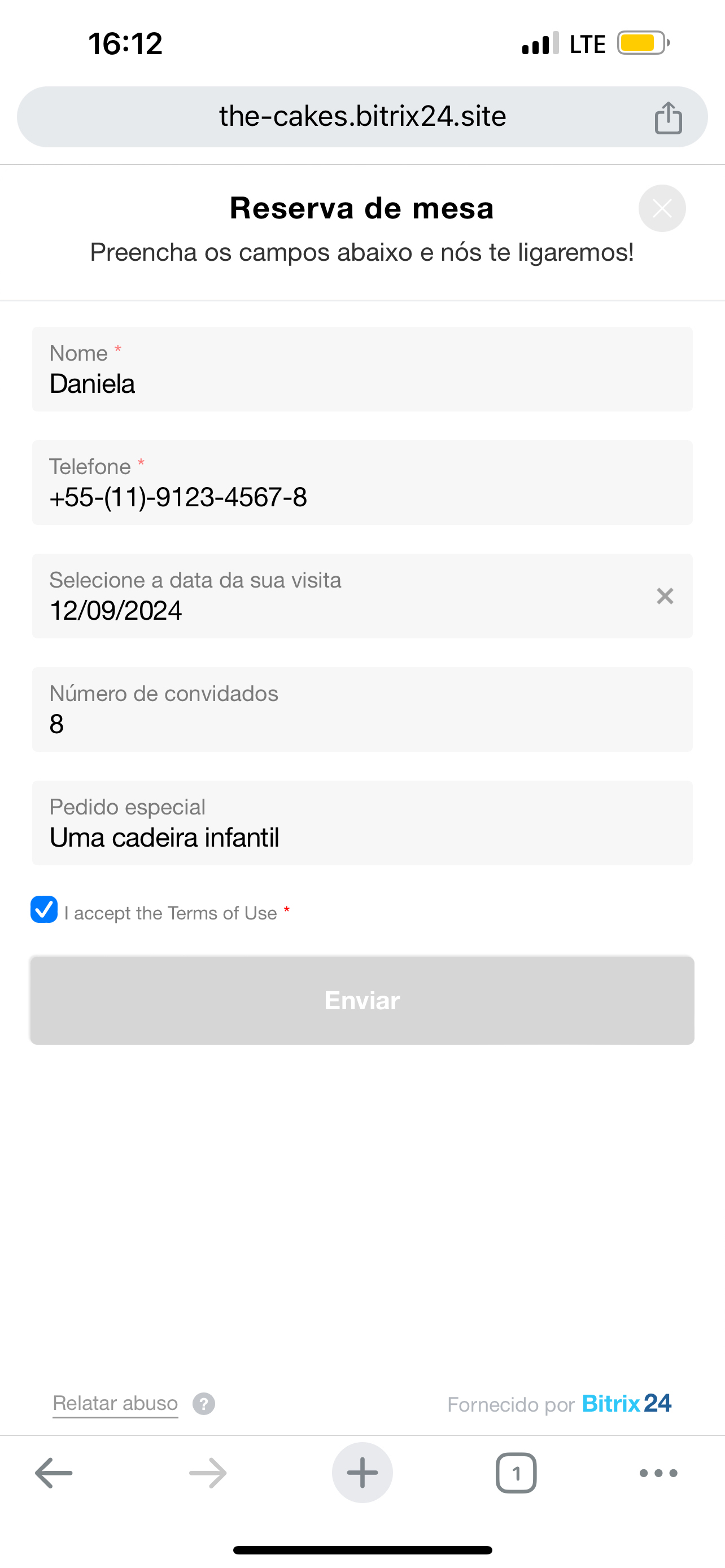Close the Reserva de mesa form

point(662,208)
